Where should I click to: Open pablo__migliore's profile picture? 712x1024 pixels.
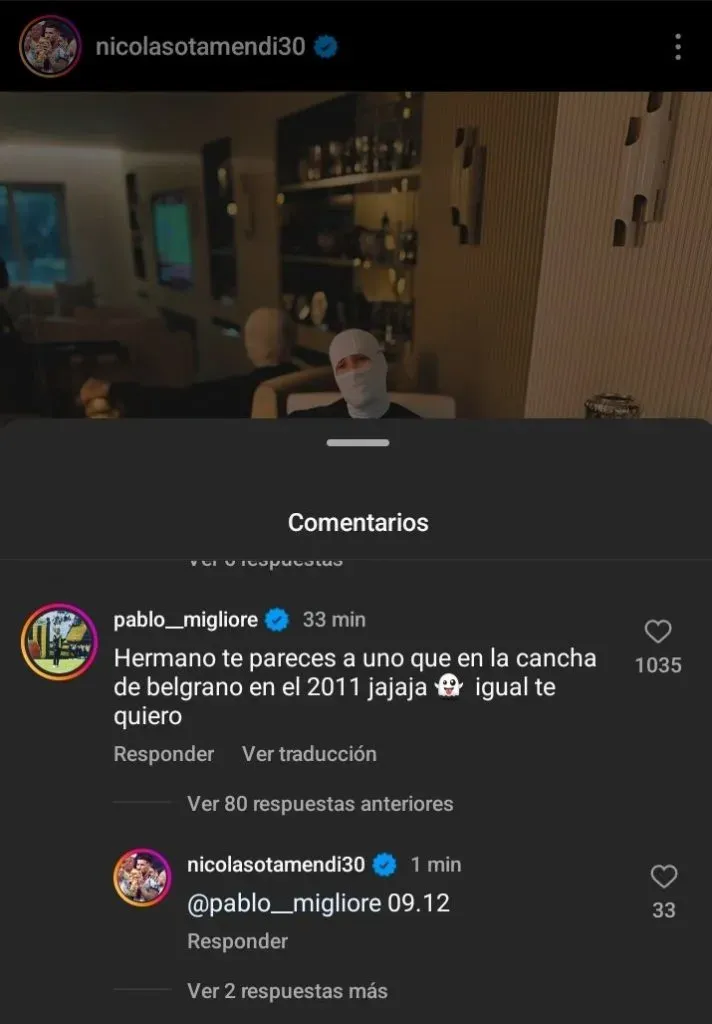point(58,642)
